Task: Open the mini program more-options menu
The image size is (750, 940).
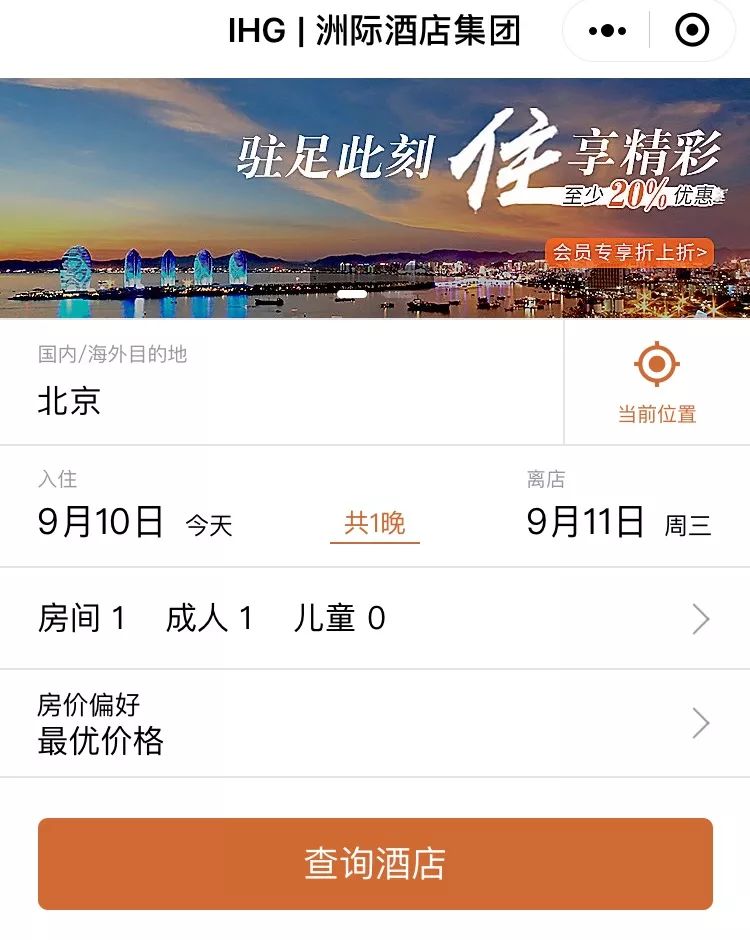Action: point(607,31)
